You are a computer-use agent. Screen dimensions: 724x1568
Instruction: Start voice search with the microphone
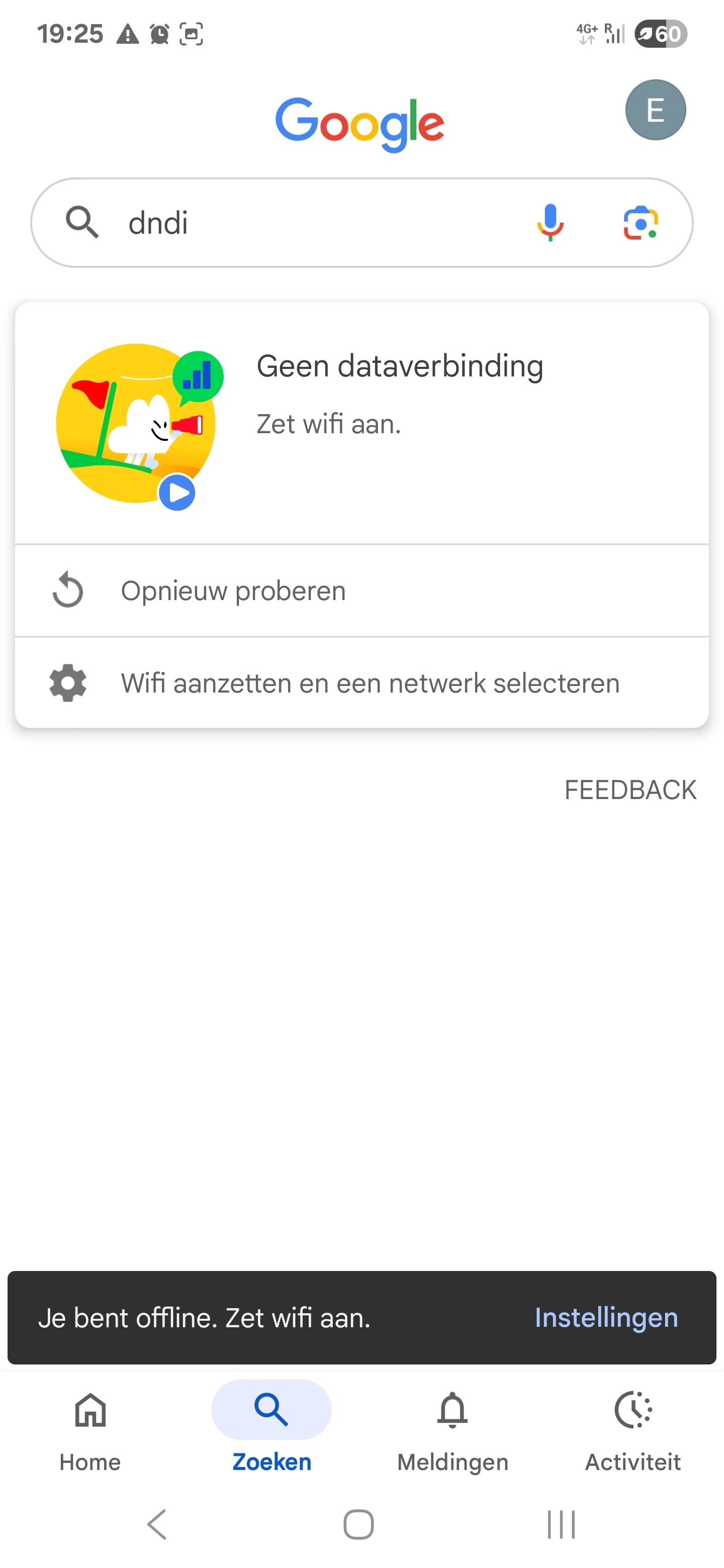click(x=550, y=223)
